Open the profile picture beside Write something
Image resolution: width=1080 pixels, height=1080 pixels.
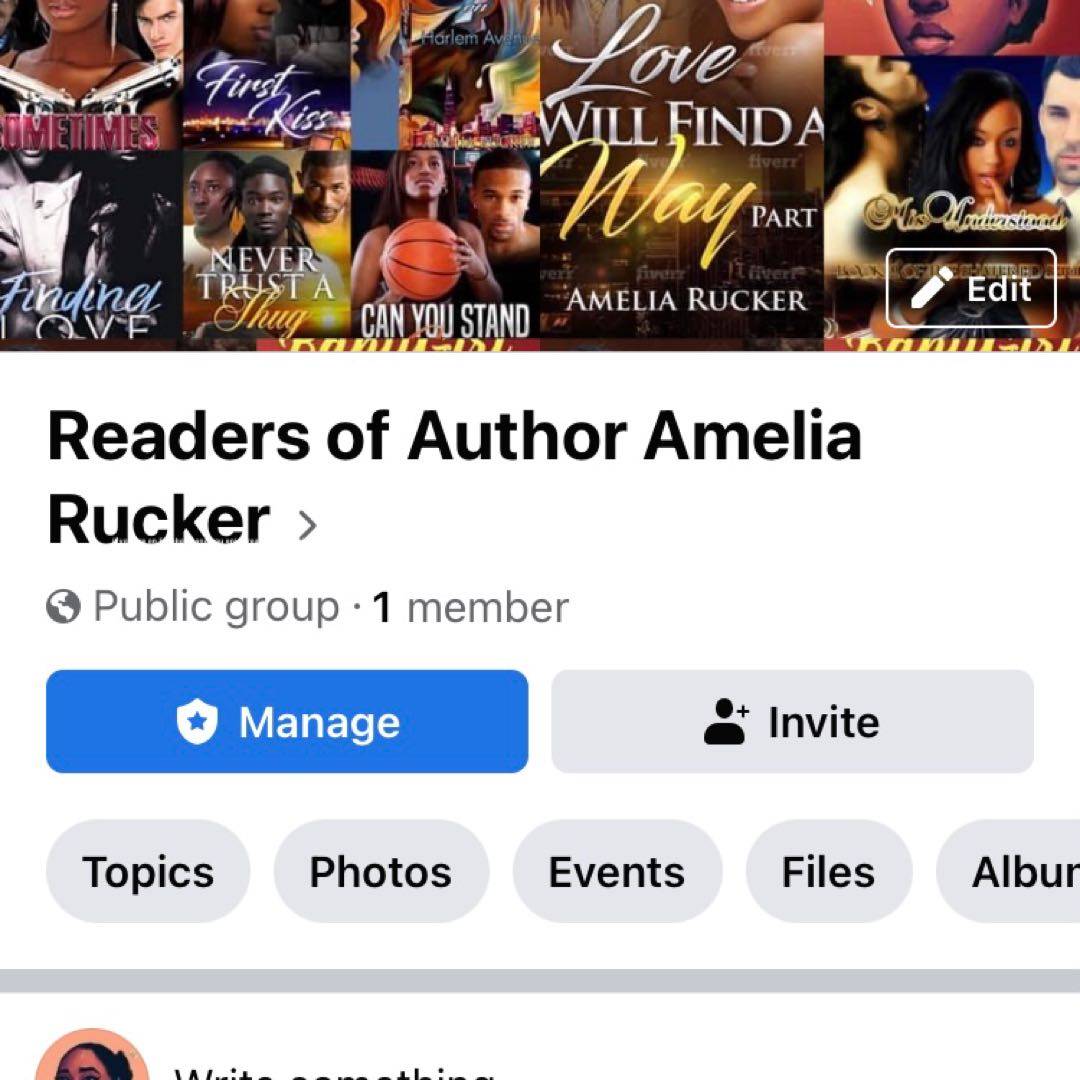[x=92, y=1060]
